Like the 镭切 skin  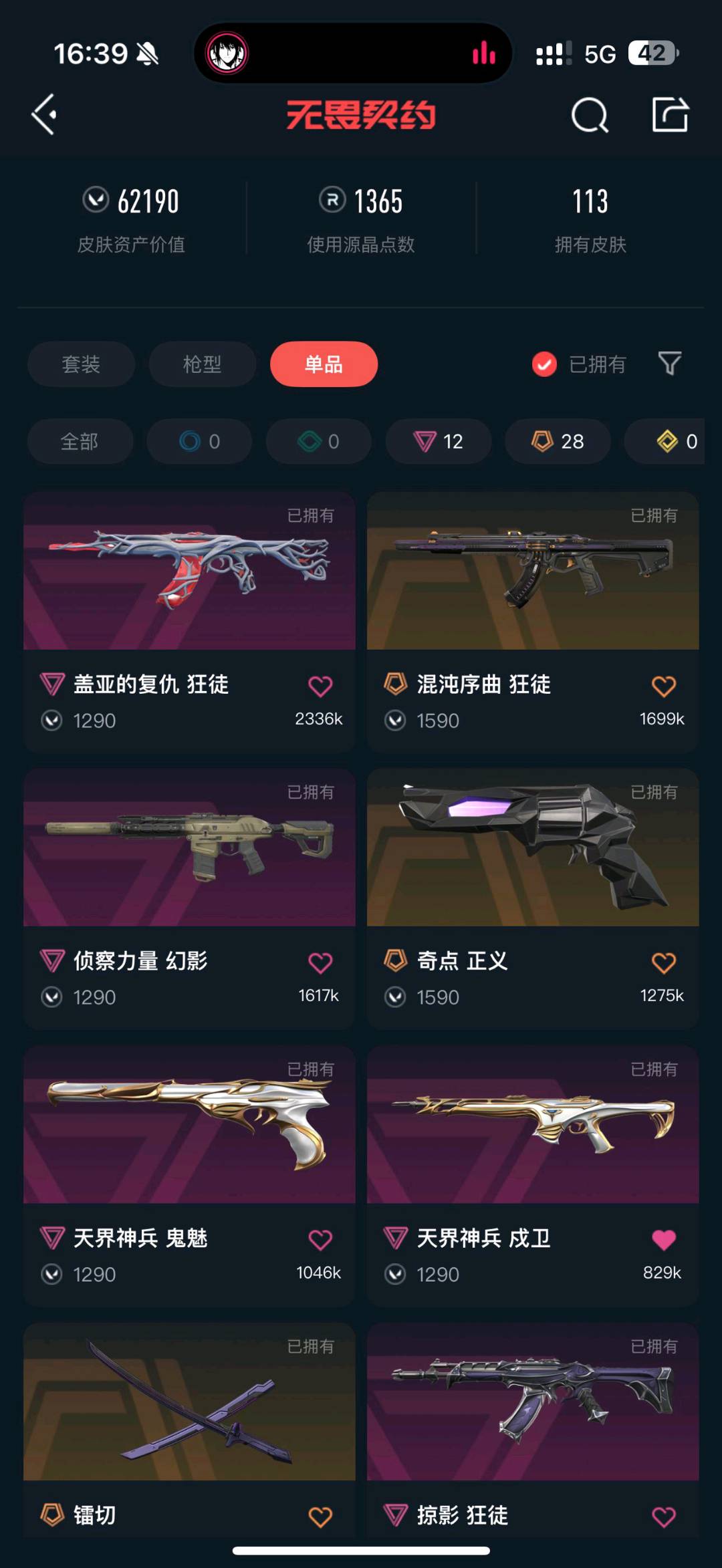tap(320, 1517)
